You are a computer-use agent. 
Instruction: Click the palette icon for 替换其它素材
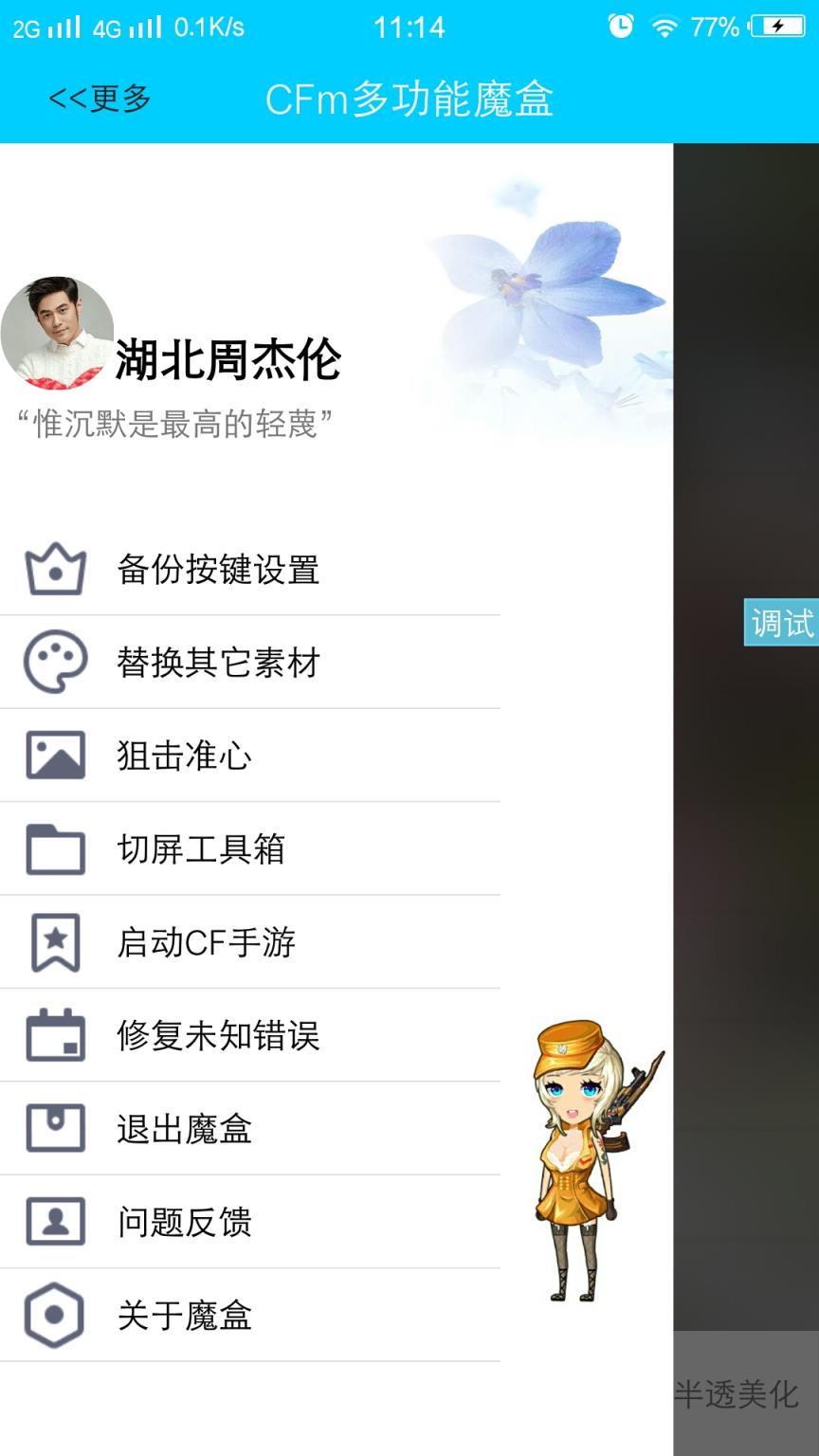pos(57,662)
